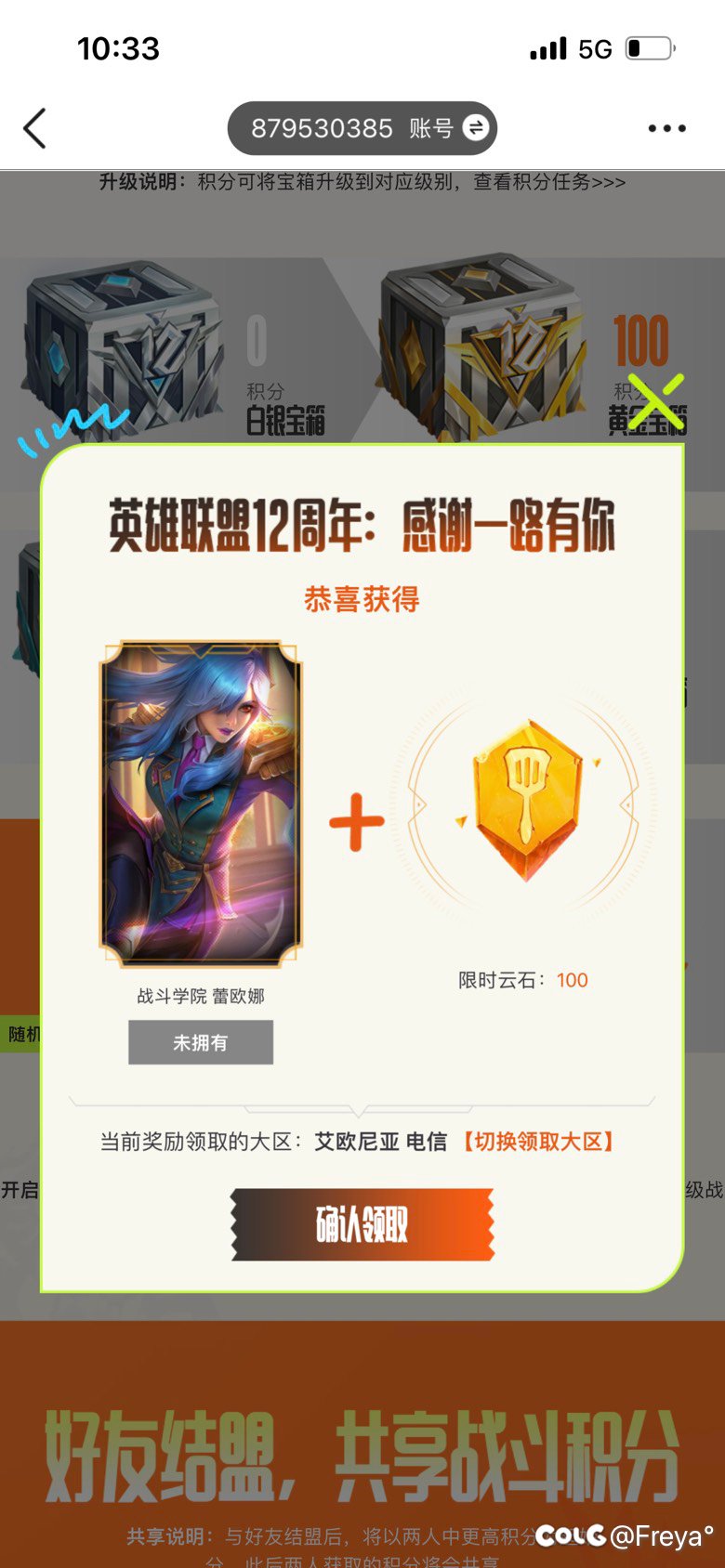725x1568 pixels.
Task: Open the three-dot overflow menu
Action: click(x=666, y=128)
